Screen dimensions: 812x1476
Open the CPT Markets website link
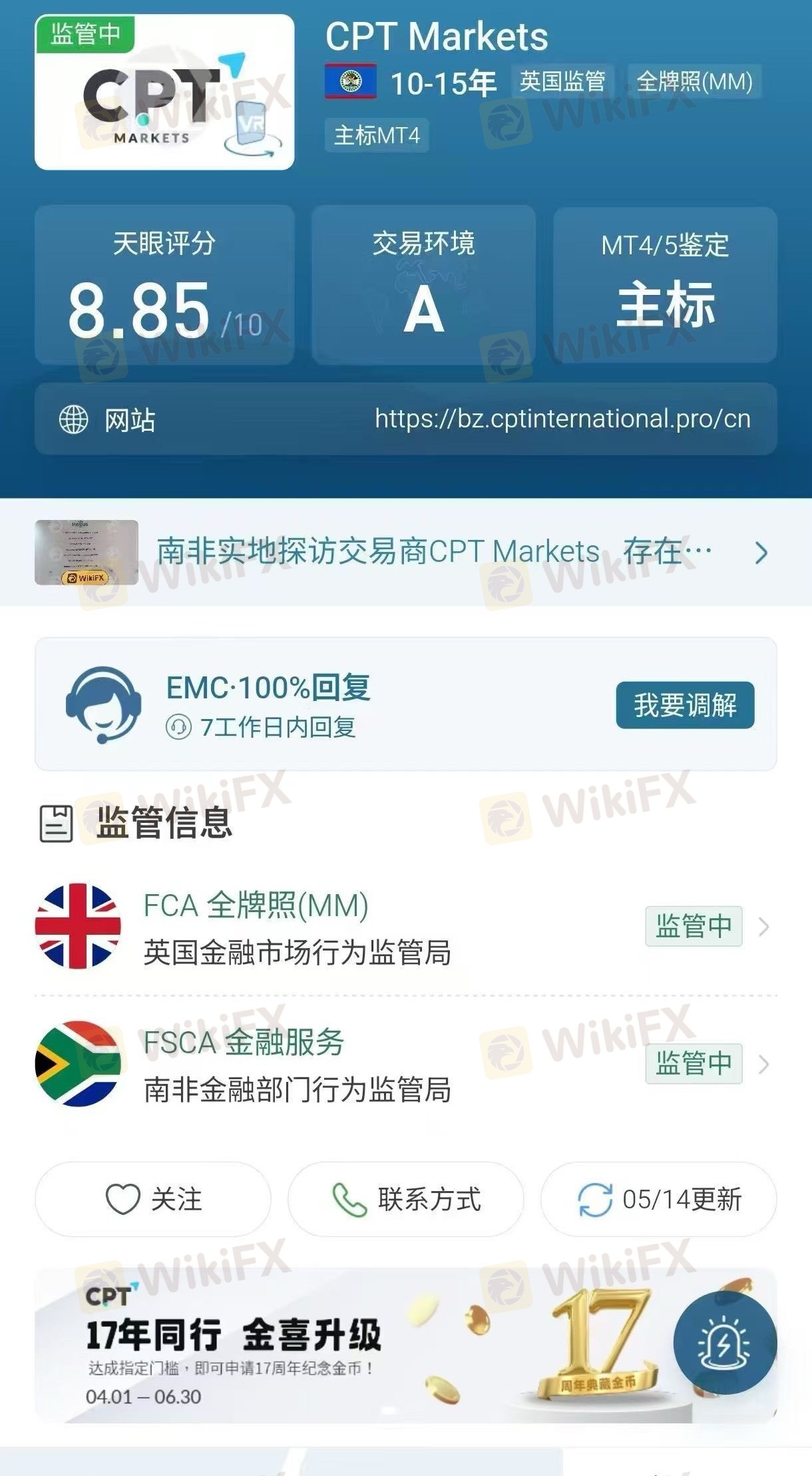point(405,419)
